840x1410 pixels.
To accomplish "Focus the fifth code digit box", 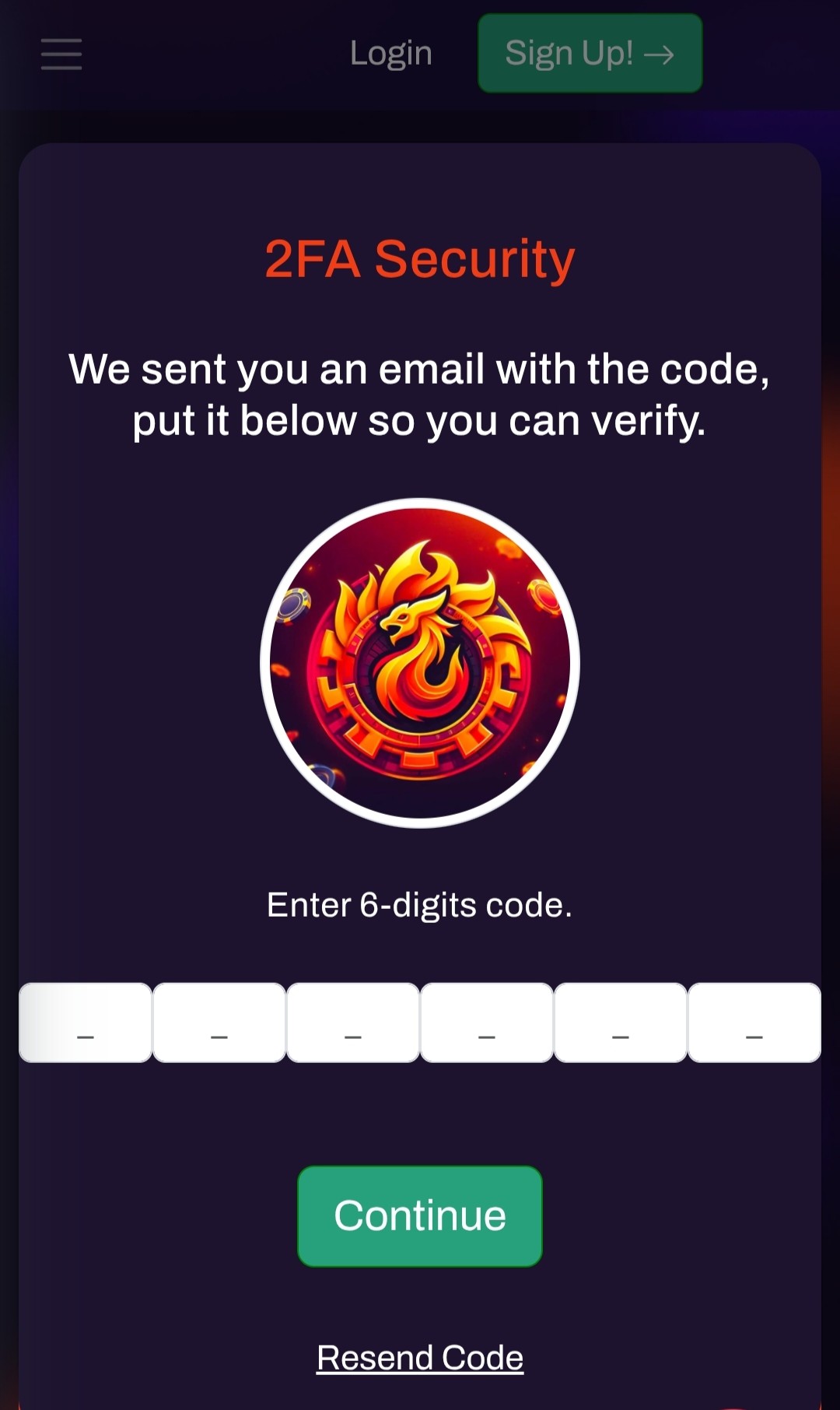I will click(x=621, y=1022).
